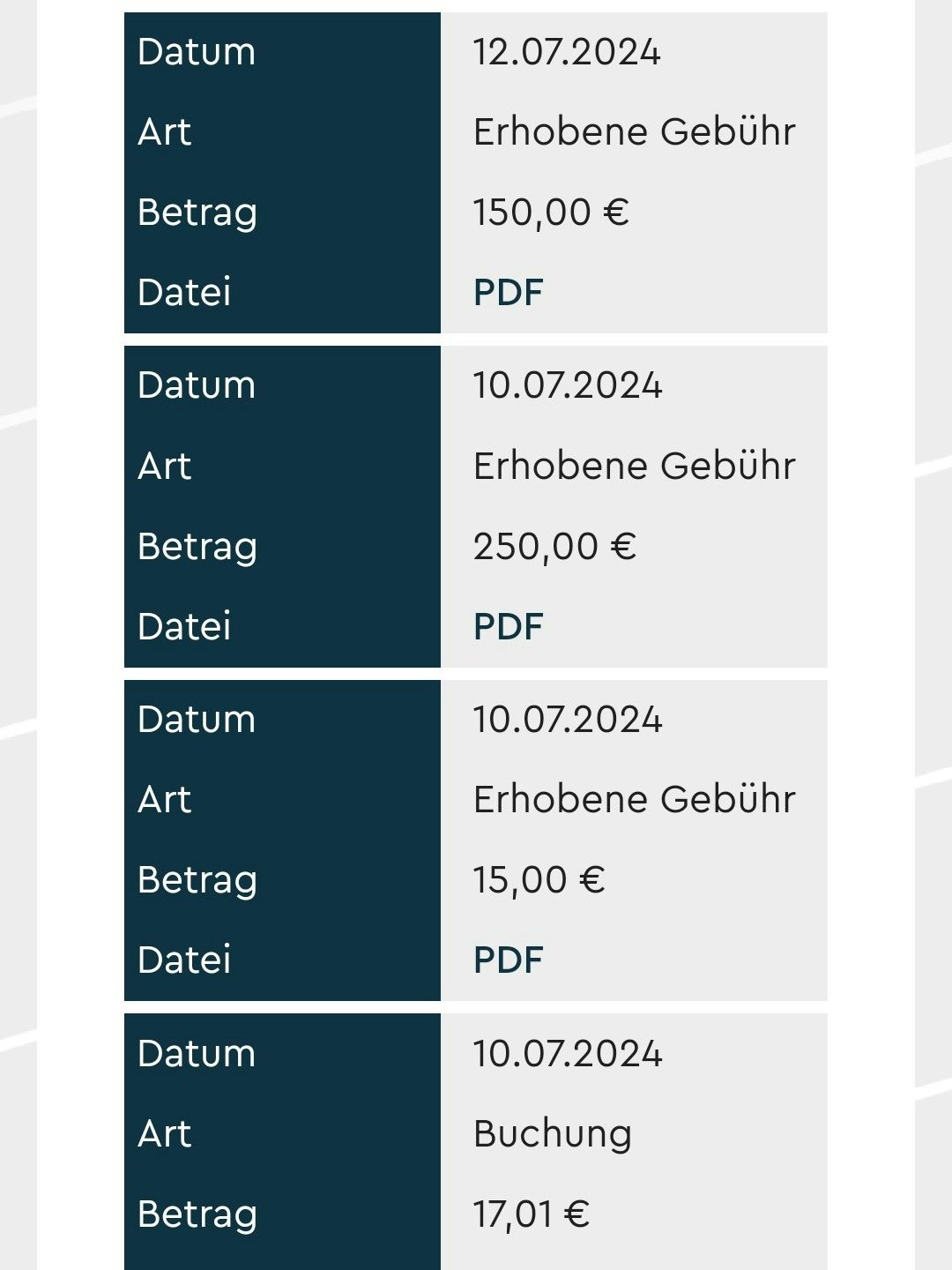
Task: Click the Art label in the Buchung entry
Action: click(x=164, y=1133)
